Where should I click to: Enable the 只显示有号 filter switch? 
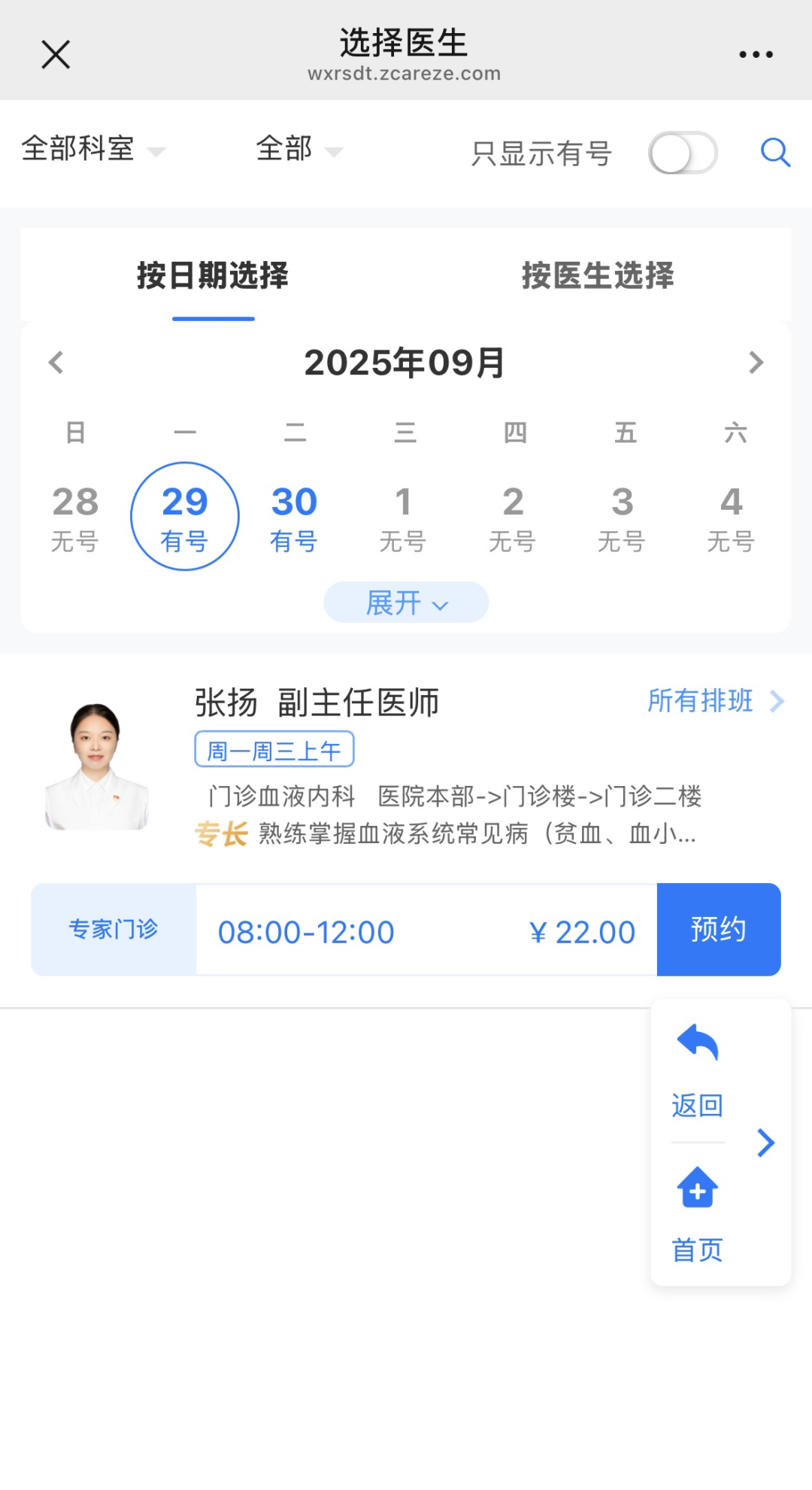(683, 152)
